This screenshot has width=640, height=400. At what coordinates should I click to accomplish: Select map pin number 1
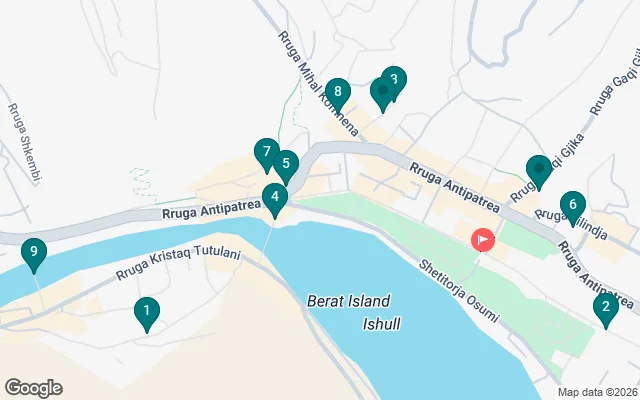tap(147, 312)
